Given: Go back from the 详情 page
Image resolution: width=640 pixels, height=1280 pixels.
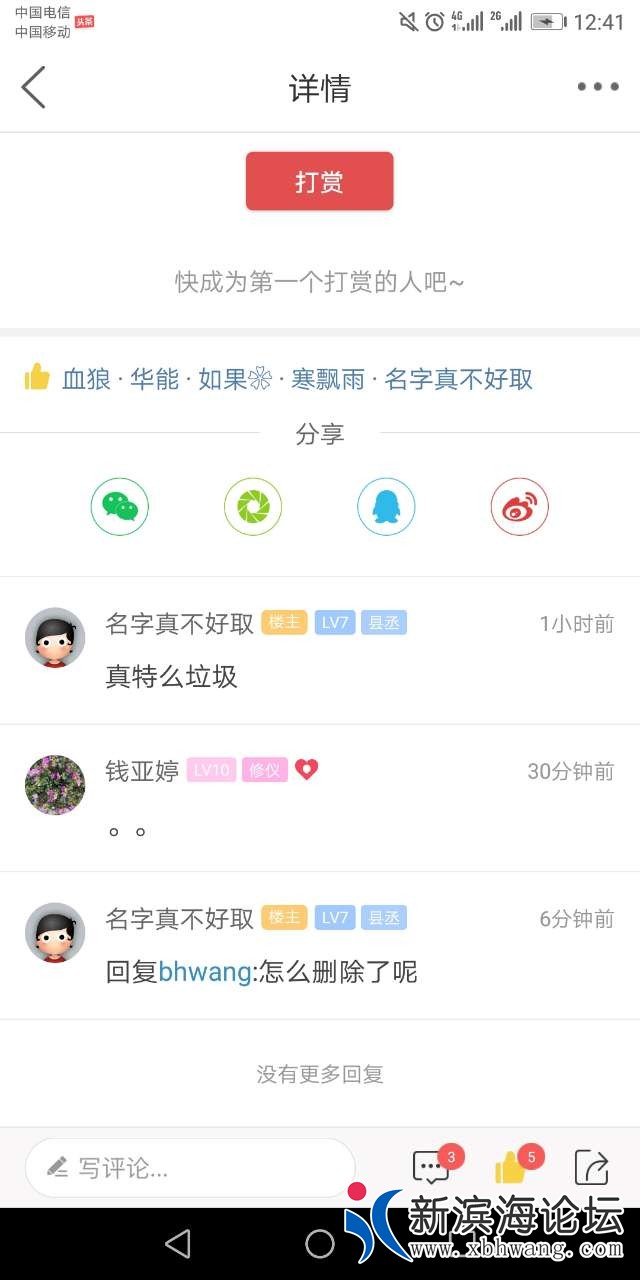Looking at the screenshot, I should [34, 87].
